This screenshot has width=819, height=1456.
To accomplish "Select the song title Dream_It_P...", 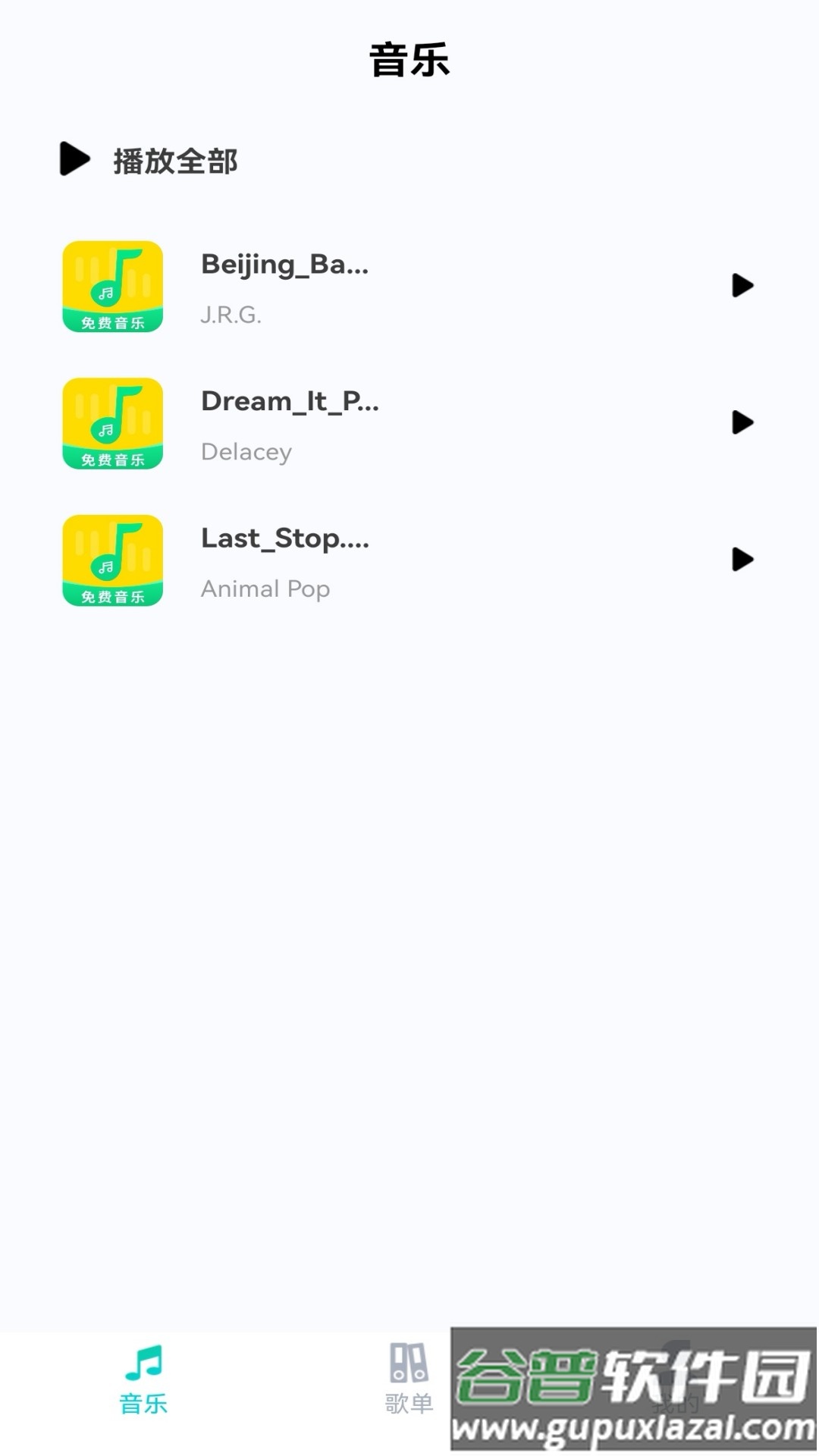I will tap(292, 402).
